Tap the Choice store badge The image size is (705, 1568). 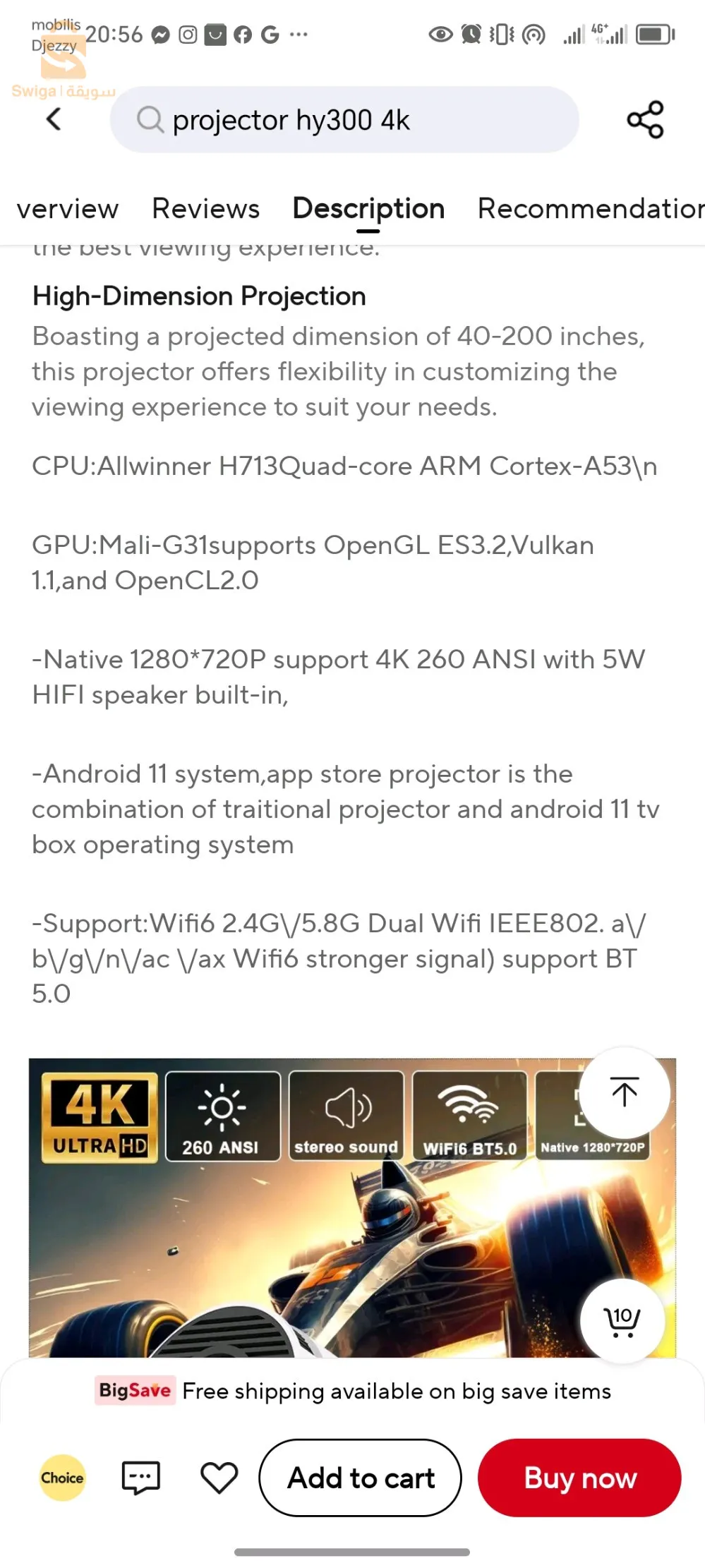pyautogui.click(x=62, y=1478)
